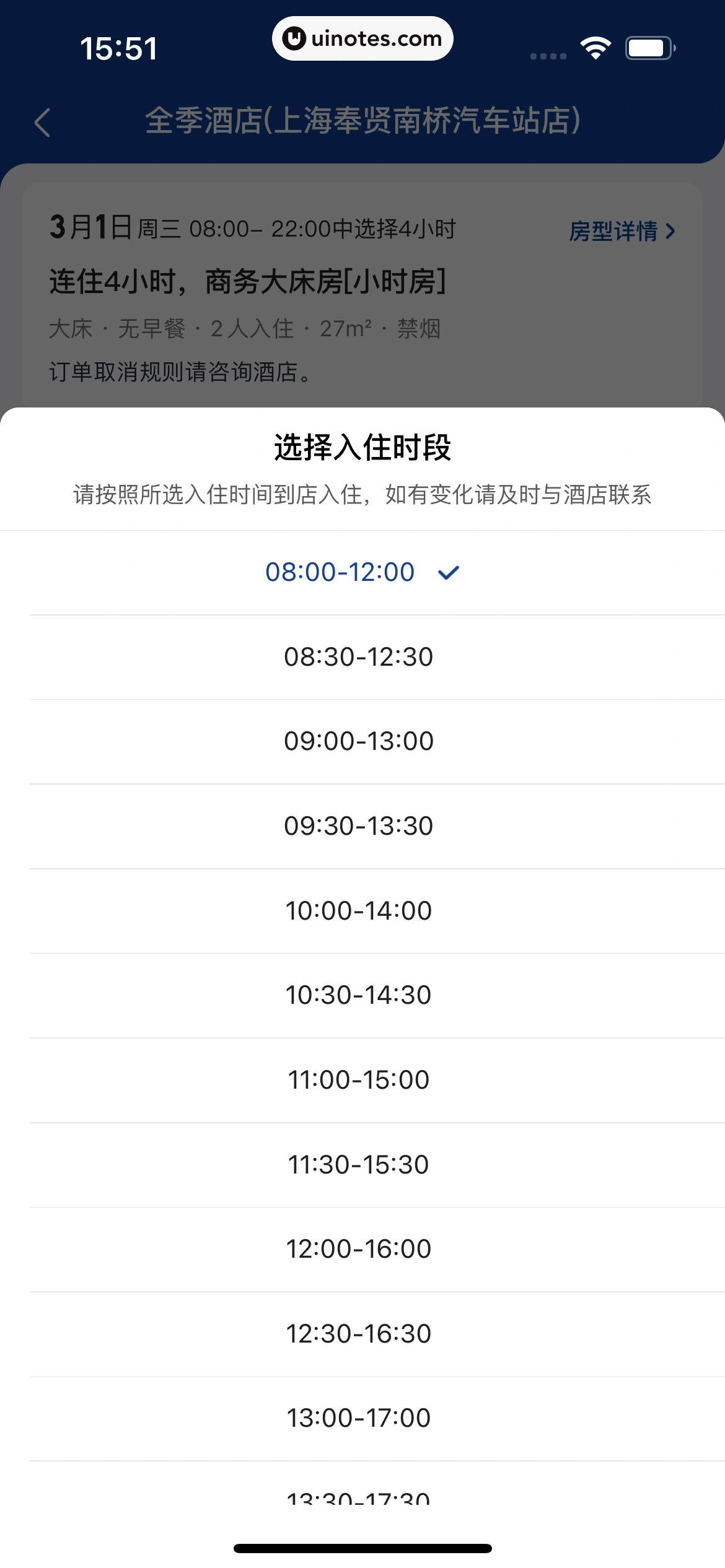Screen dimensions: 725x1568
Task: Open 房型详情 room details link
Action: tap(622, 231)
